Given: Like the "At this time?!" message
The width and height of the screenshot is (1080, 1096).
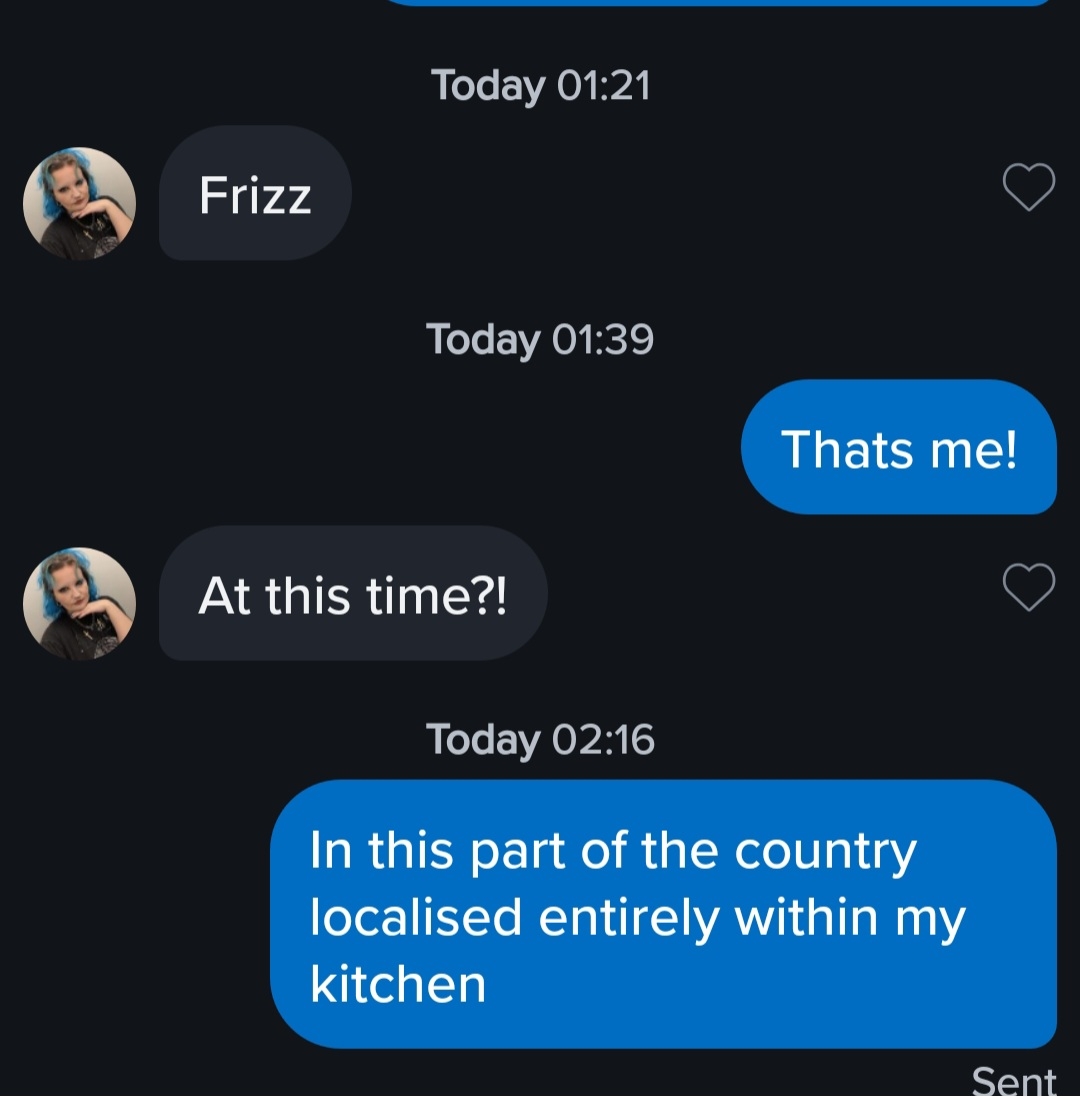Looking at the screenshot, I should click(1028, 588).
